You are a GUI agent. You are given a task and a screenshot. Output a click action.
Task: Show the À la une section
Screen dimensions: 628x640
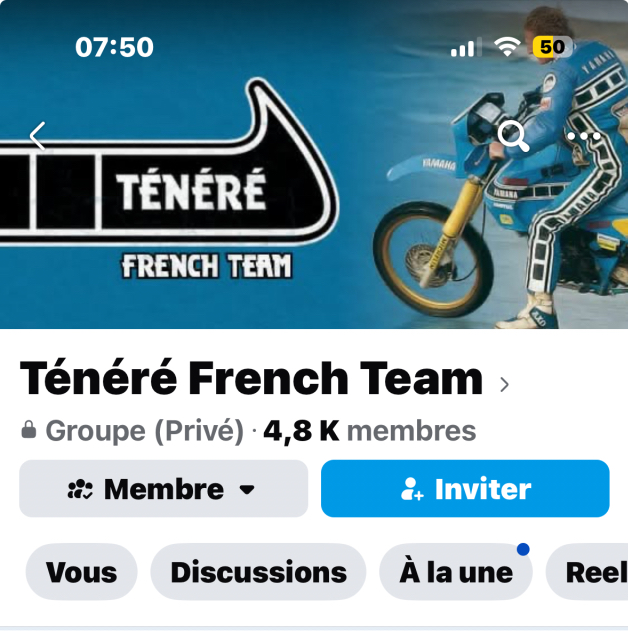point(456,572)
